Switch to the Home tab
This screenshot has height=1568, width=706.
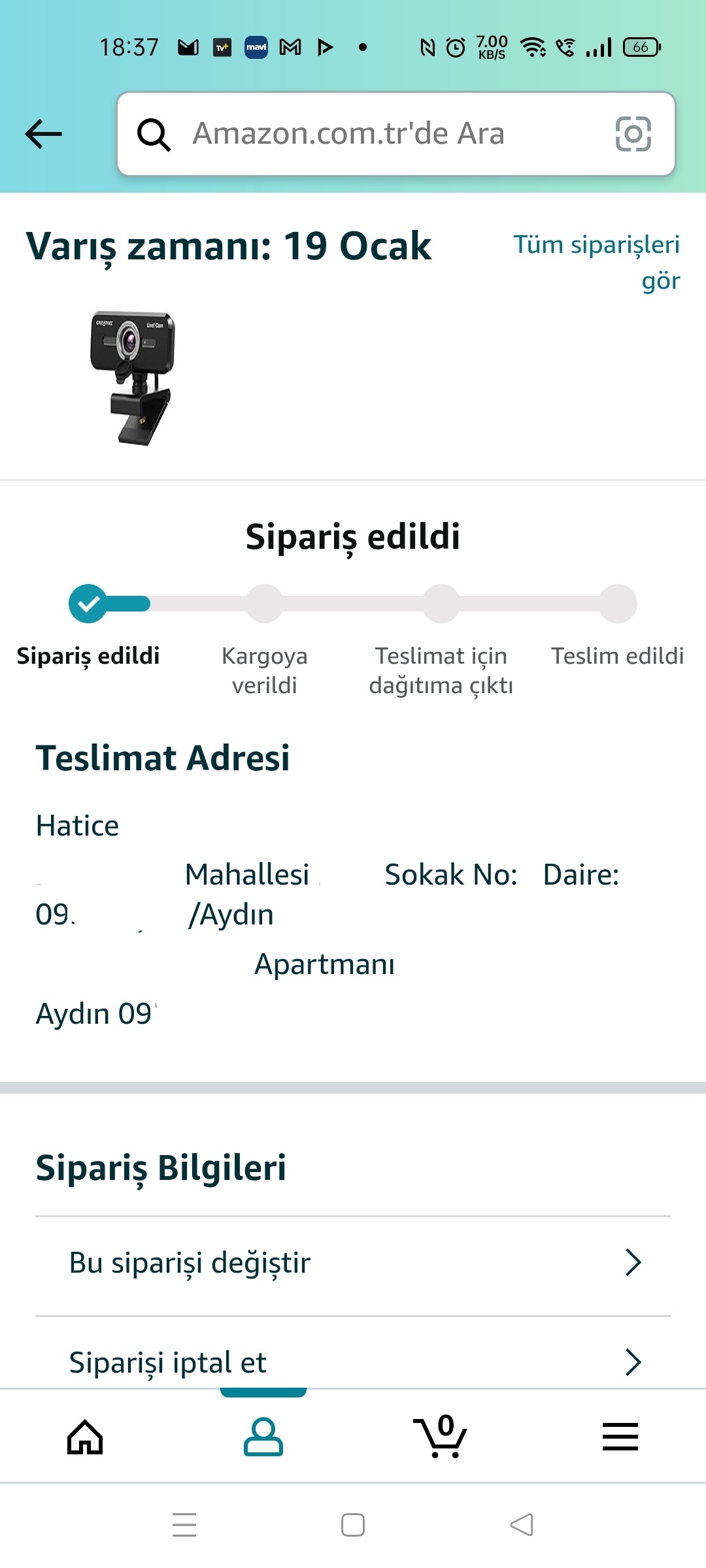[x=86, y=1437]
